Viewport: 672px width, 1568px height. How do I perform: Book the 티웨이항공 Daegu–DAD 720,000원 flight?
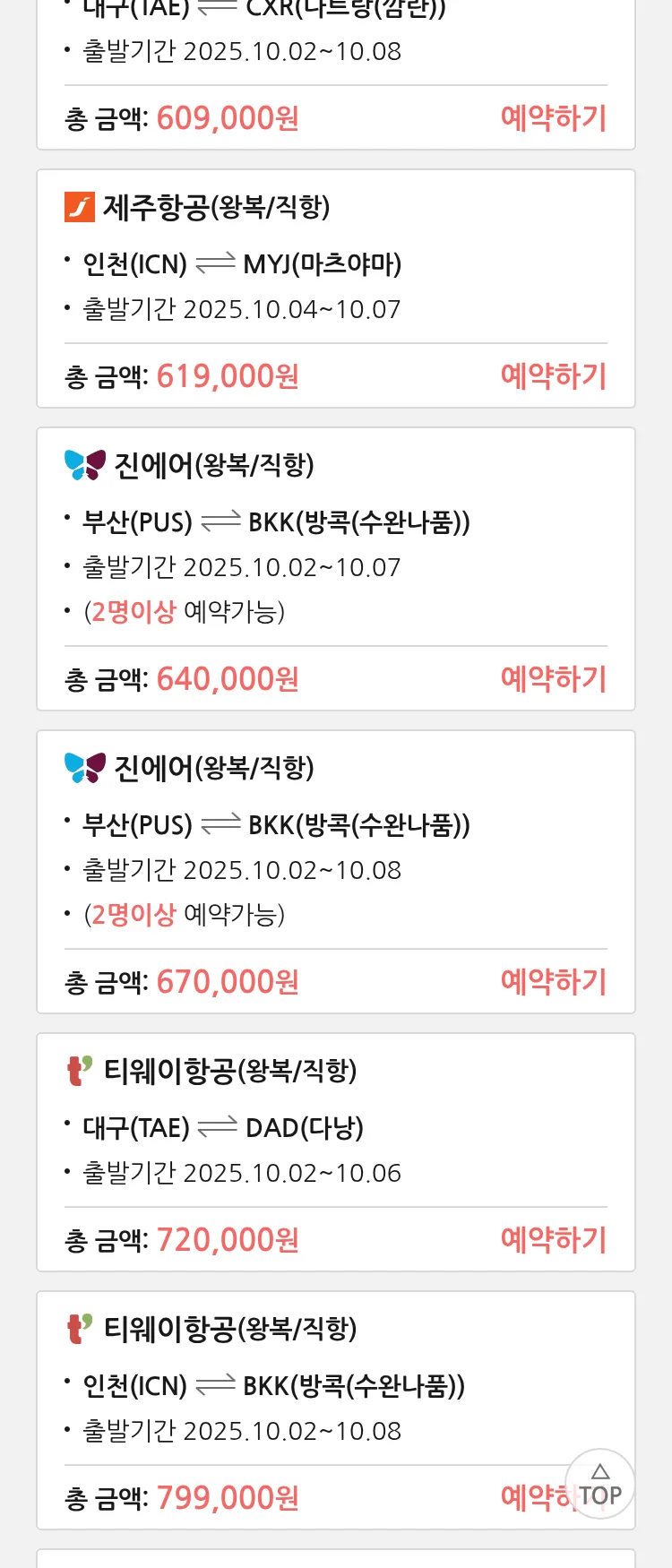click(553, 1240)
